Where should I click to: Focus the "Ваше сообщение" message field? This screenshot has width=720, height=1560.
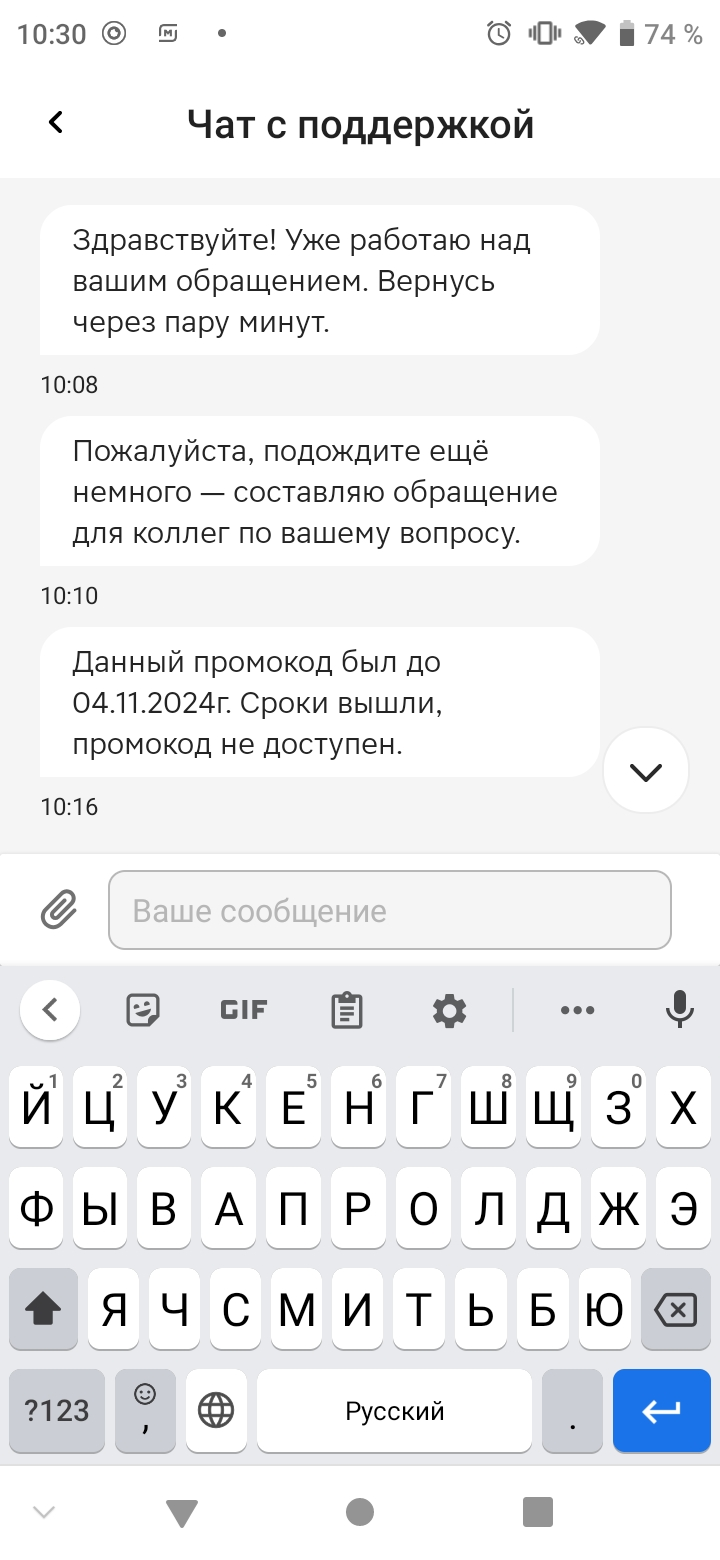(x=390, y=910)
